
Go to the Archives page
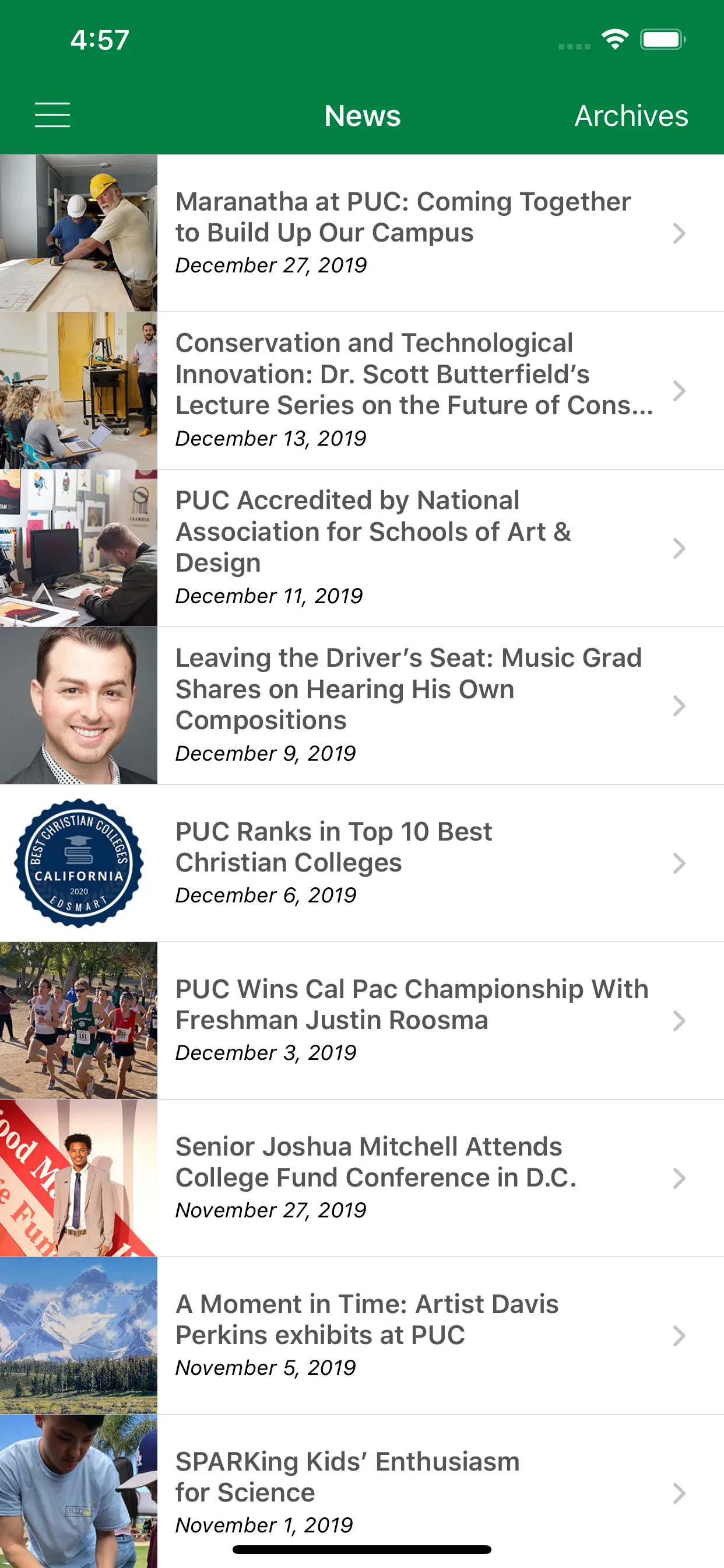click(x=631, y=116)
